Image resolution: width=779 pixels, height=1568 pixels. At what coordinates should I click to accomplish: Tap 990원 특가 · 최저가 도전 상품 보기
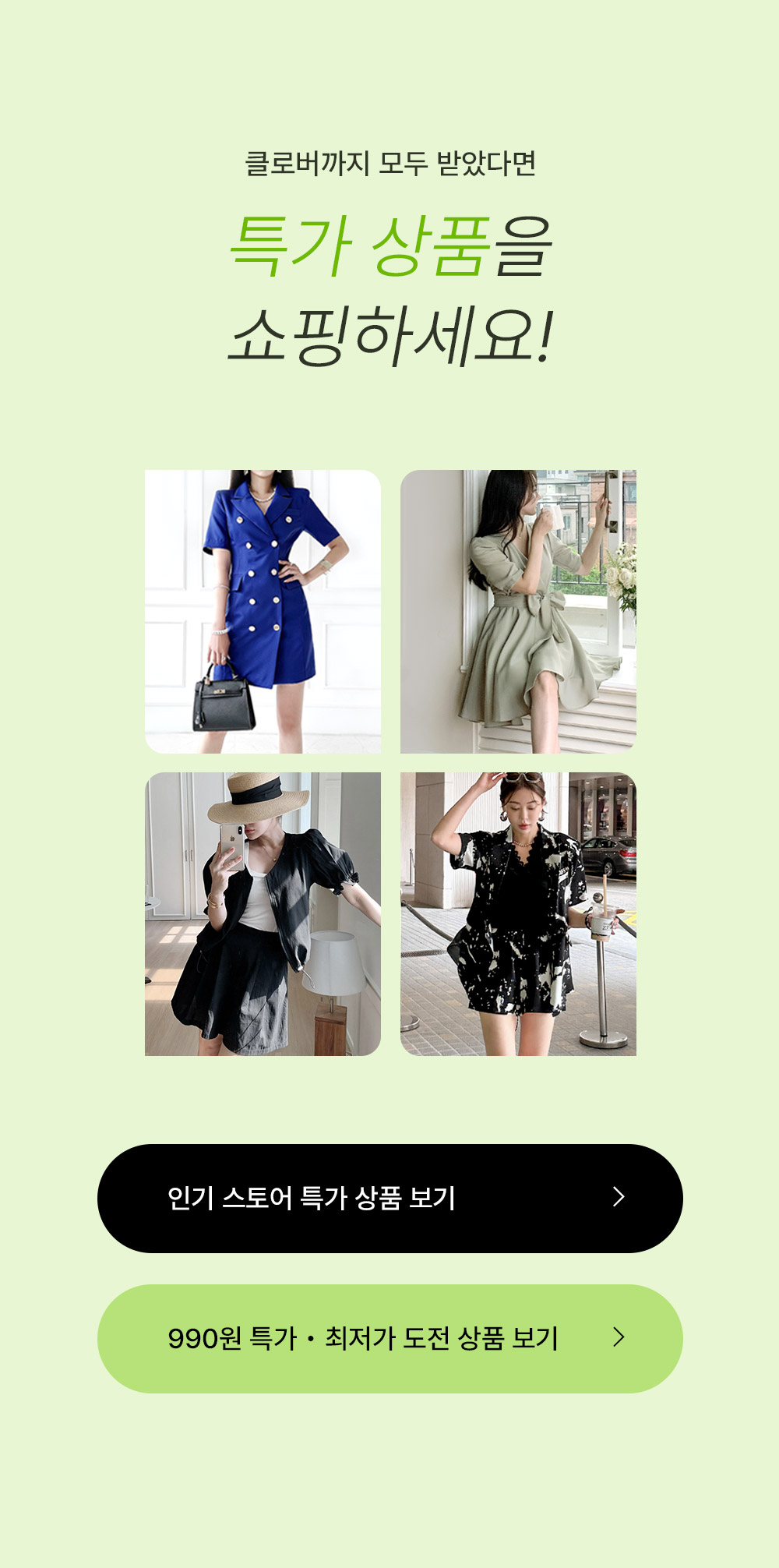(x=389, y=1338)
